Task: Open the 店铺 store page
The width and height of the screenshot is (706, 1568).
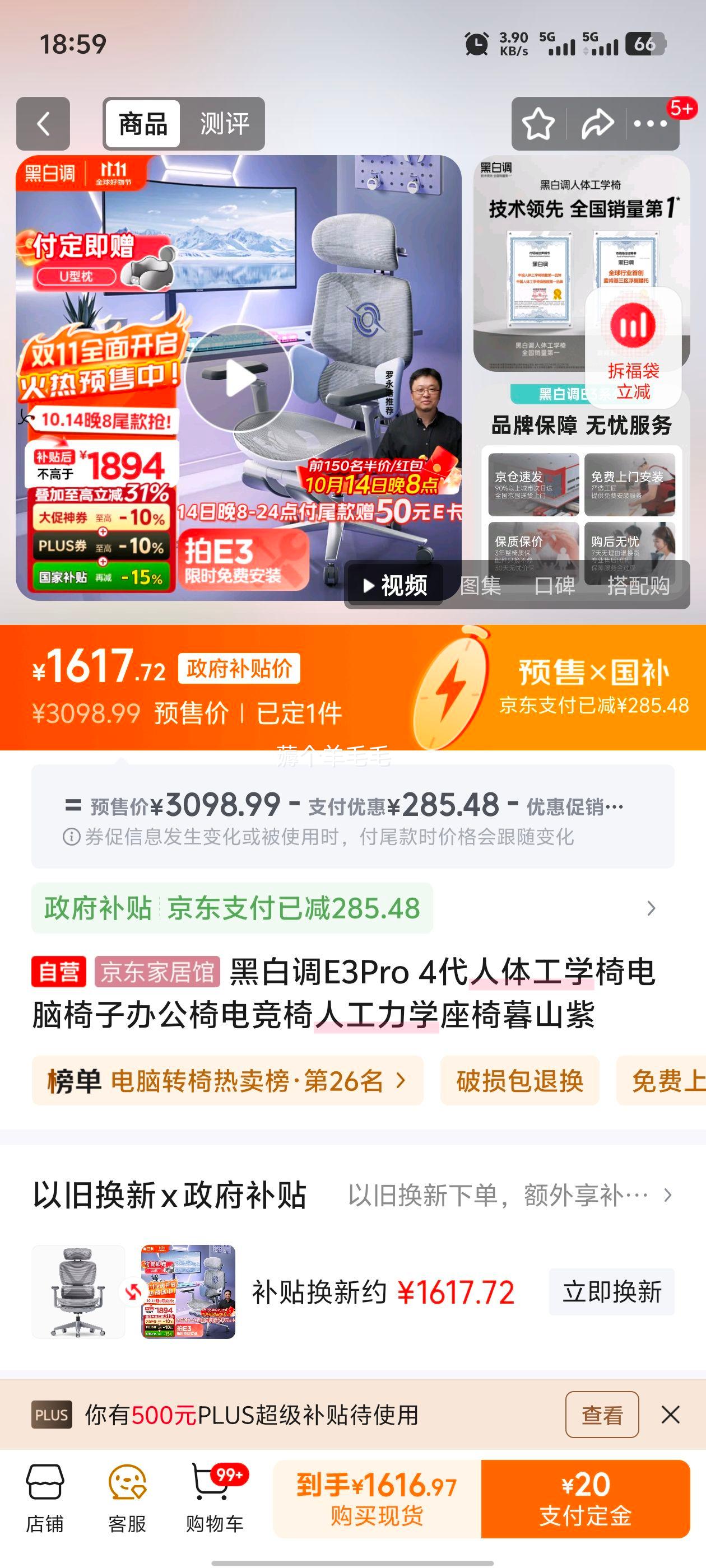Action: coord(44,1497)
